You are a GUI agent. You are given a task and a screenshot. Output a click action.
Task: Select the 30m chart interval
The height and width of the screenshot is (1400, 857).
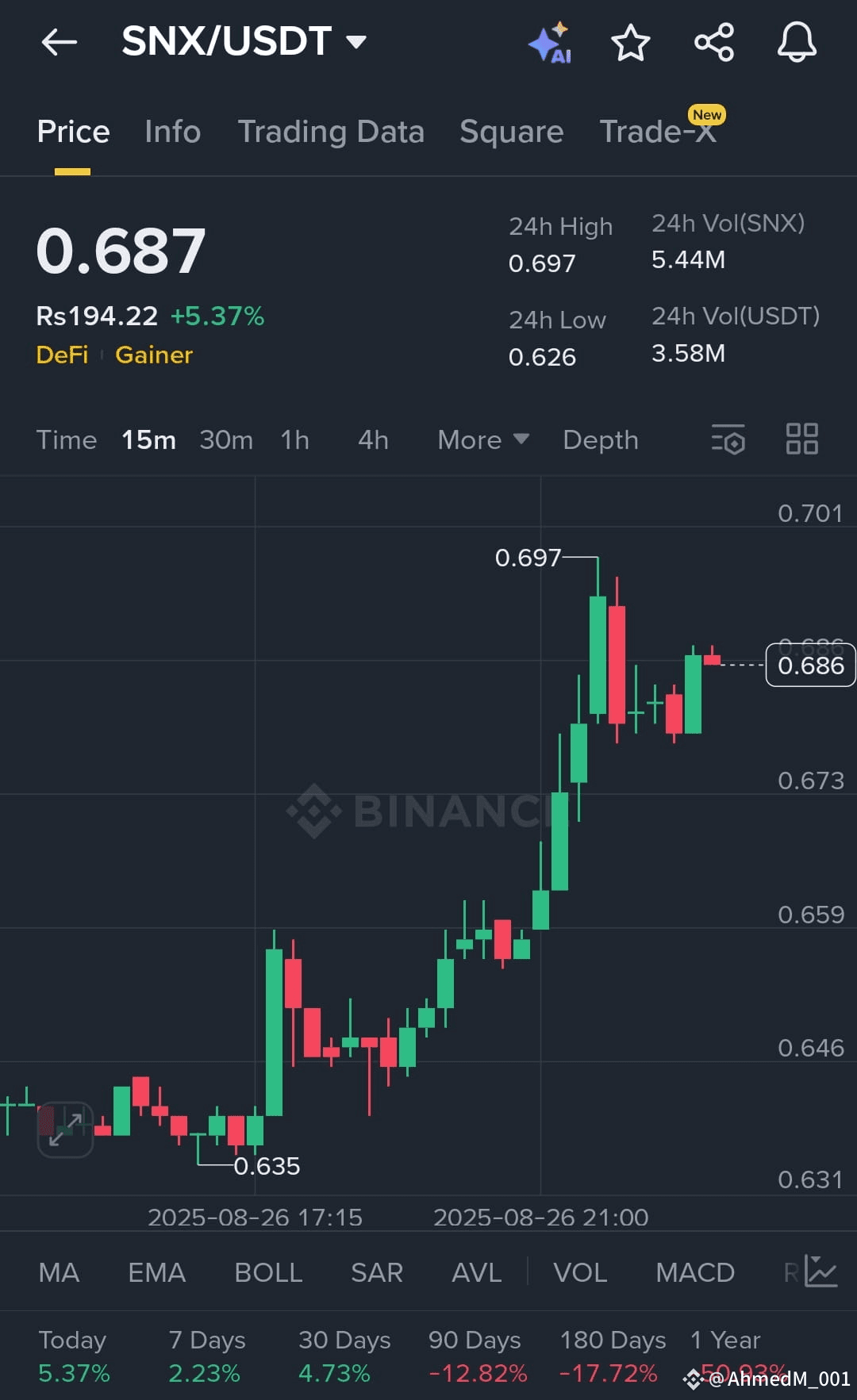[x=226, y=439]
